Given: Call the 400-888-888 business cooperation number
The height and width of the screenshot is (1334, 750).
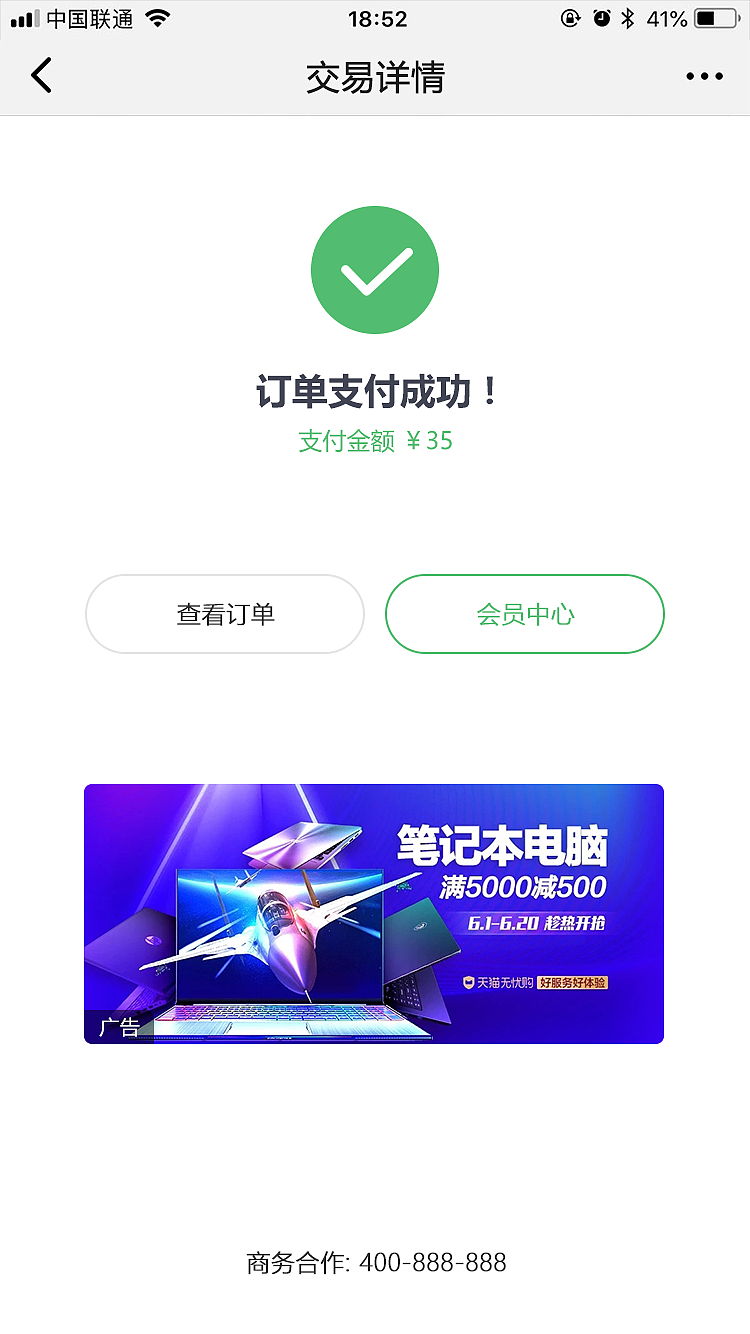Looking at the screenshot, I should pyautogui.click(x=434, y=1262).
